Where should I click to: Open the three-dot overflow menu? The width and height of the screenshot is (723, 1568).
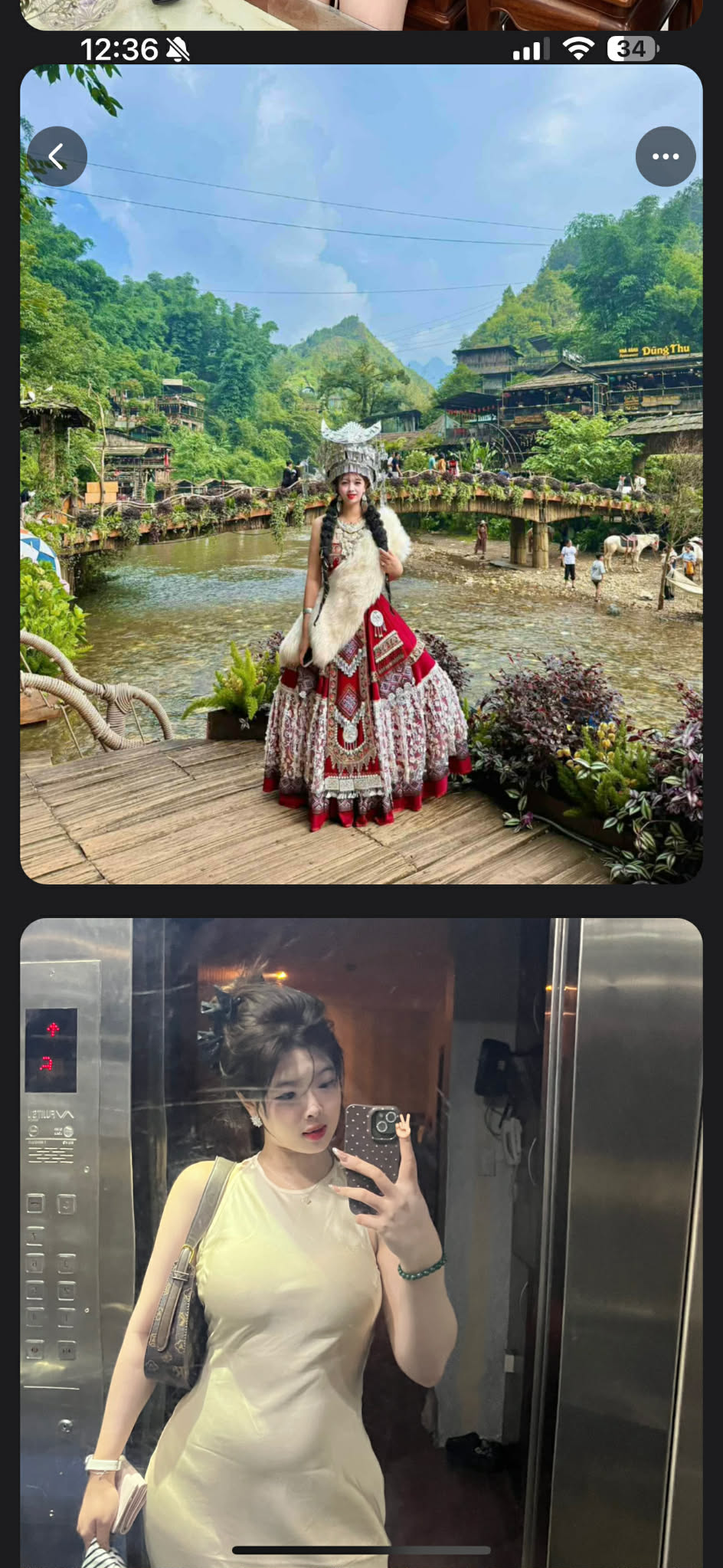[665, 156]
